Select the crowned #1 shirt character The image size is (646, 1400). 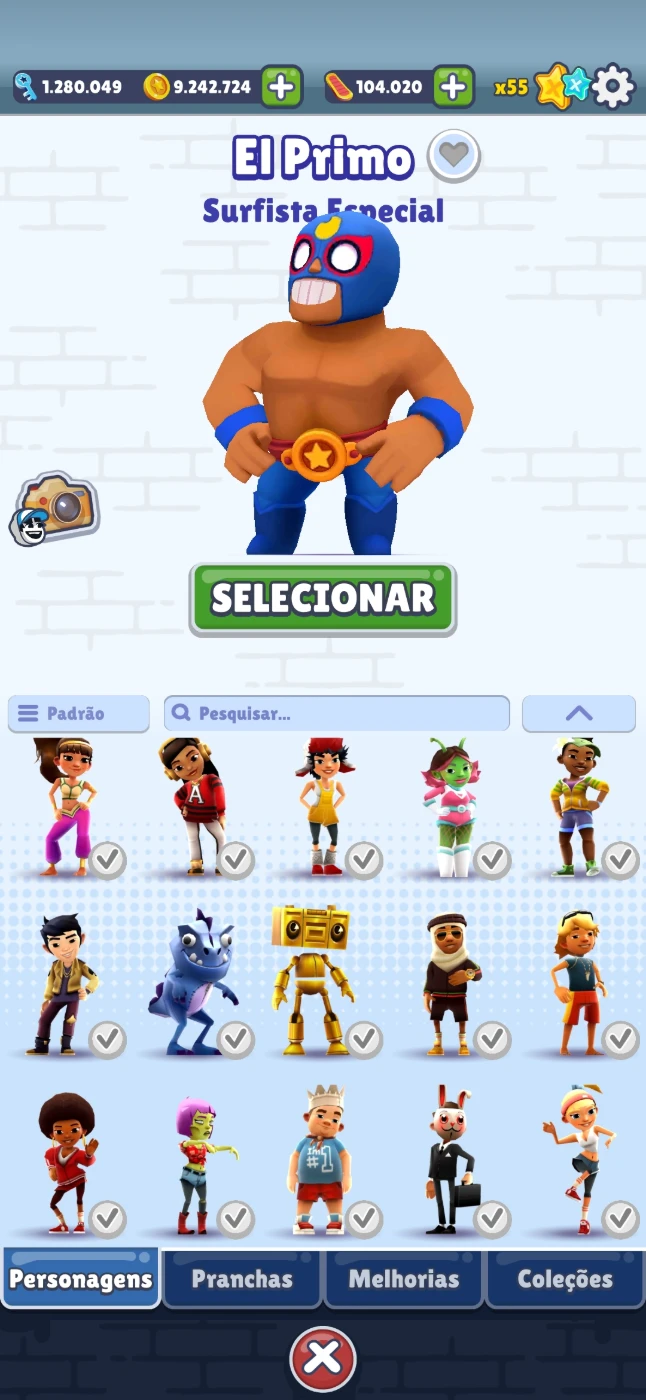321,1160
